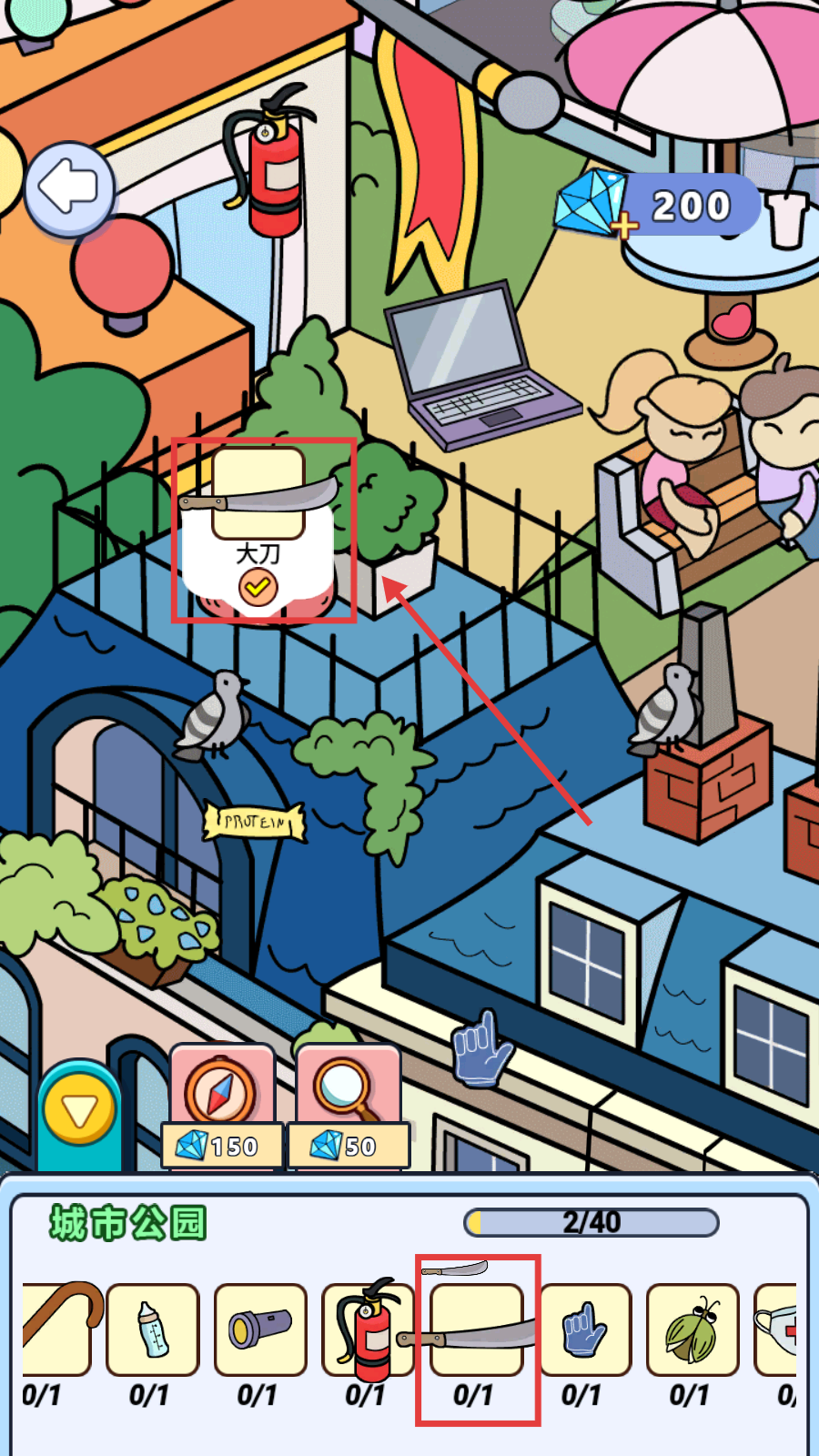
Task: Select the walking cane item slot
Action: (x=55, y=1329)
